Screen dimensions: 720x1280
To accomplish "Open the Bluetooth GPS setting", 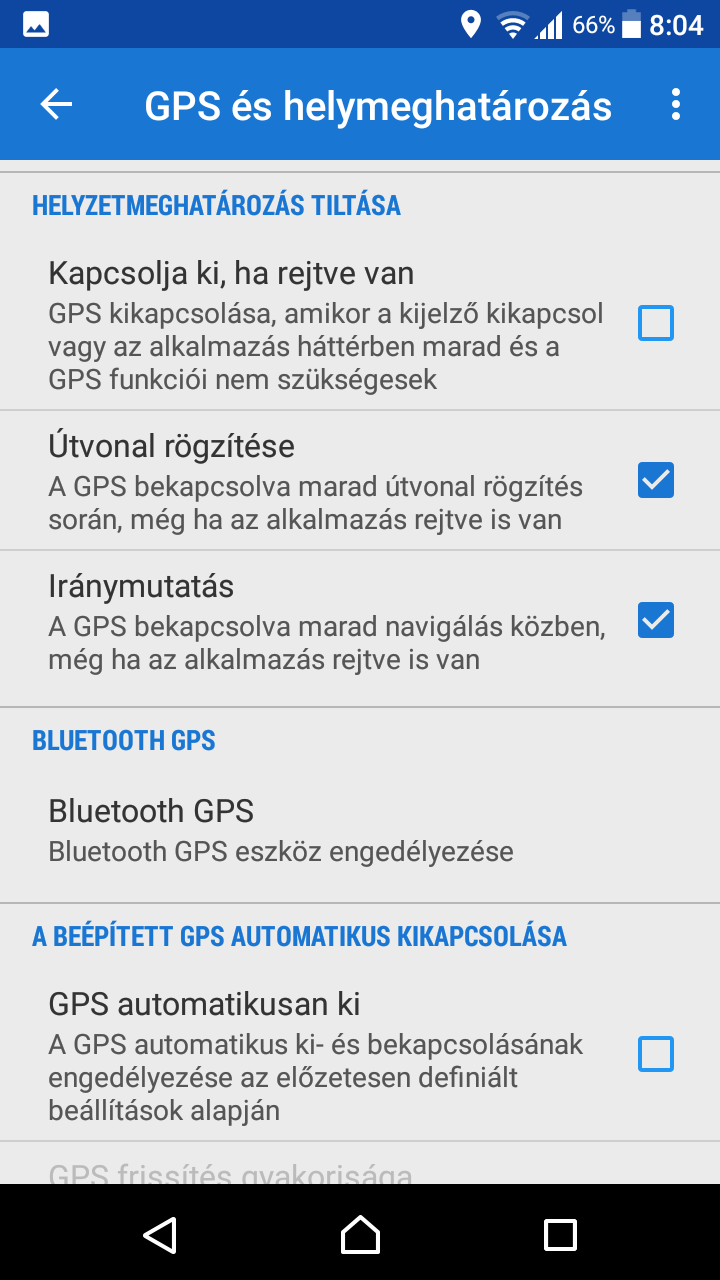I will (x=280, y=830).
